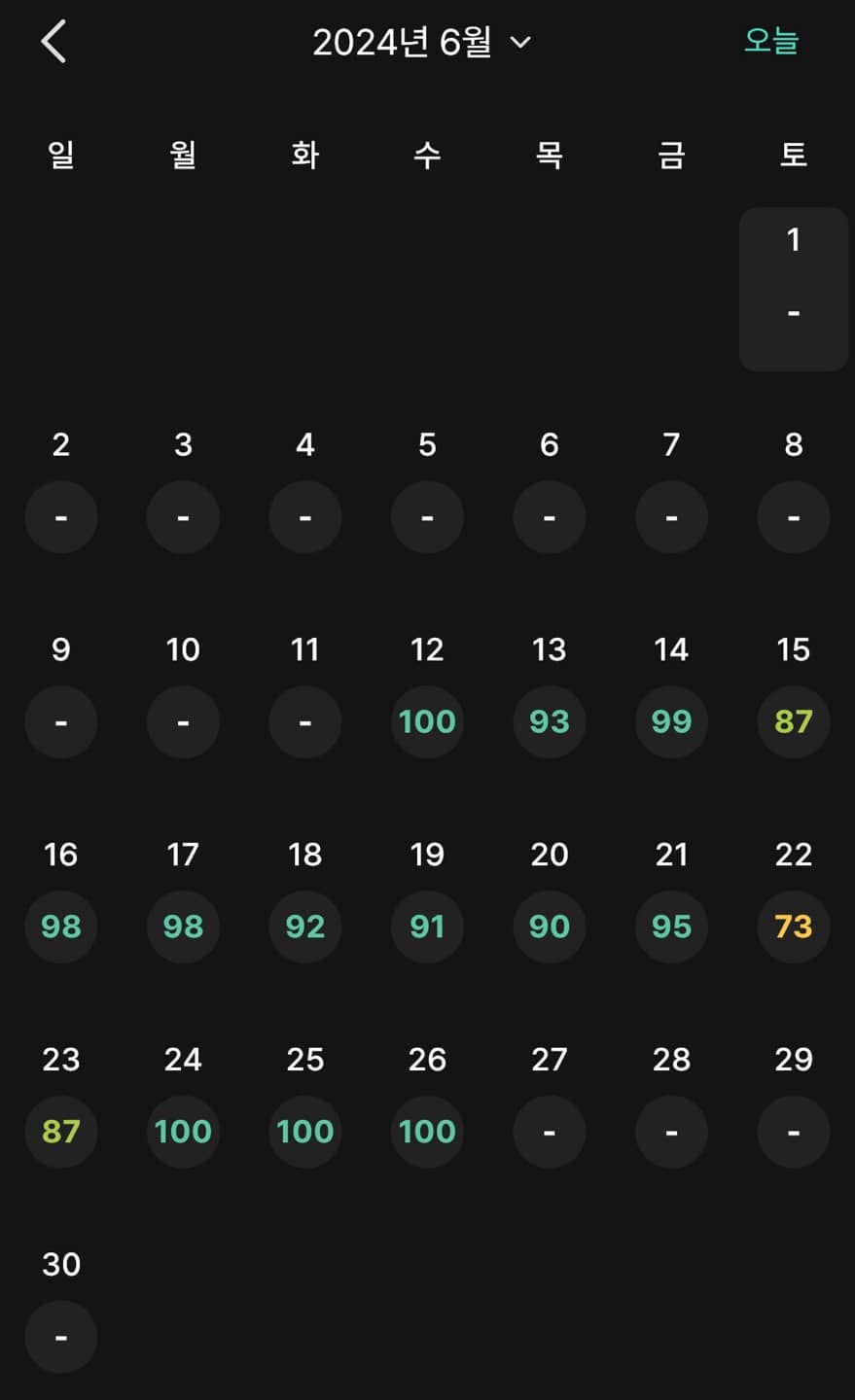The height and width of the screenshot is (1400, 855).
Task: Open the 93 score for June 13
Action: point(550,721)
